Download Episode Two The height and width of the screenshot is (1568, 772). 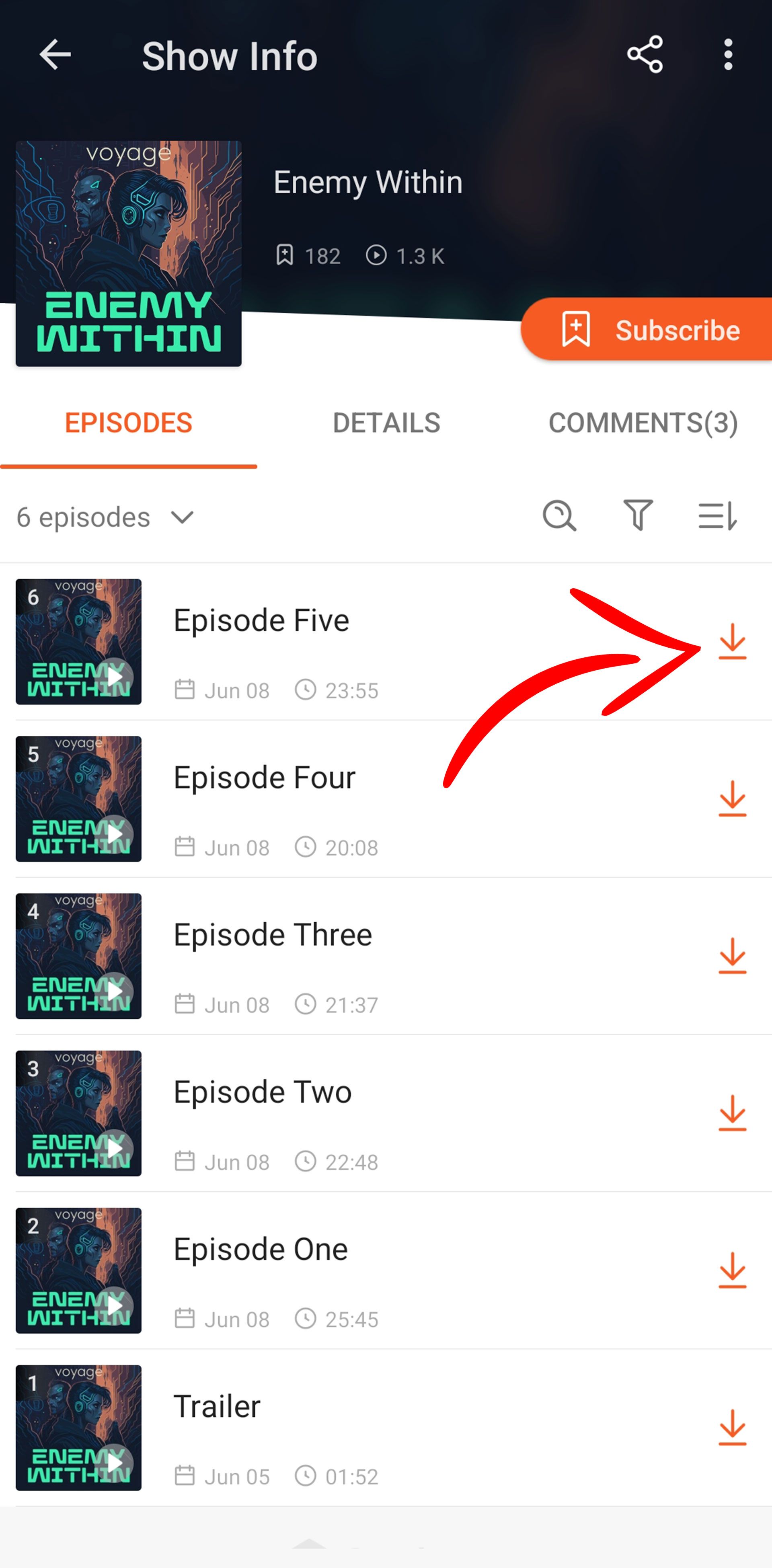(732, 1113)
